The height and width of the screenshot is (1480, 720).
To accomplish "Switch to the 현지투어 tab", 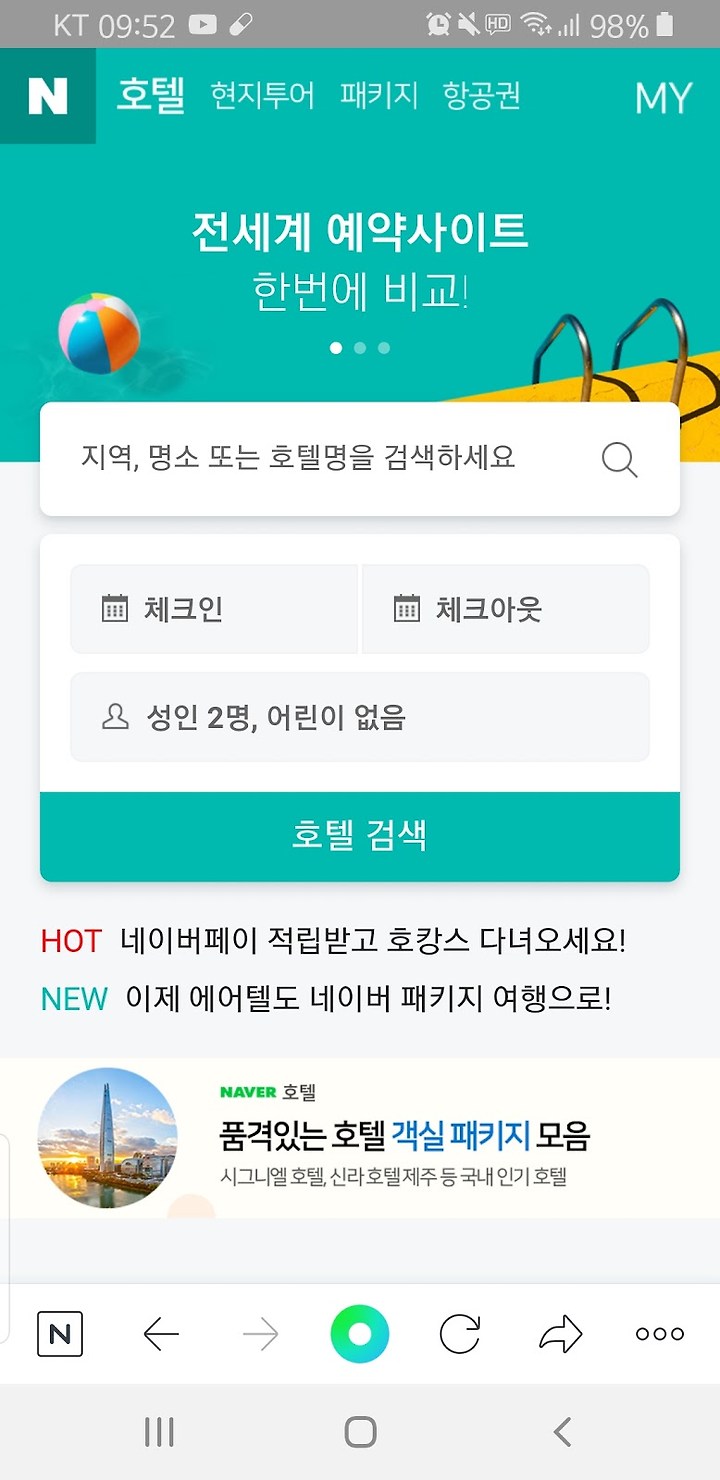I will (262, 96).
